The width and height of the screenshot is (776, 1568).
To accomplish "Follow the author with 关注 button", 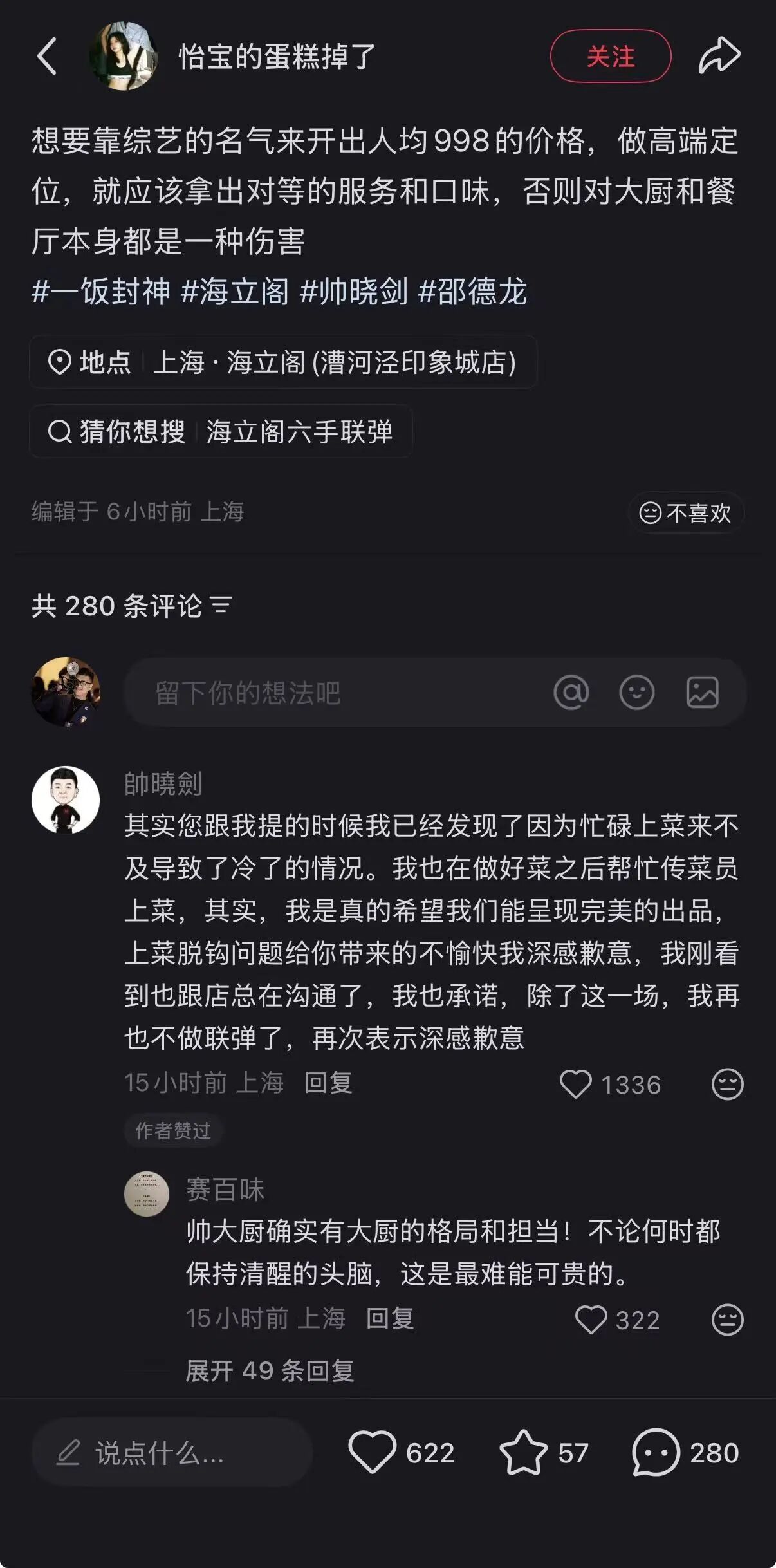I will click(610, 56).
